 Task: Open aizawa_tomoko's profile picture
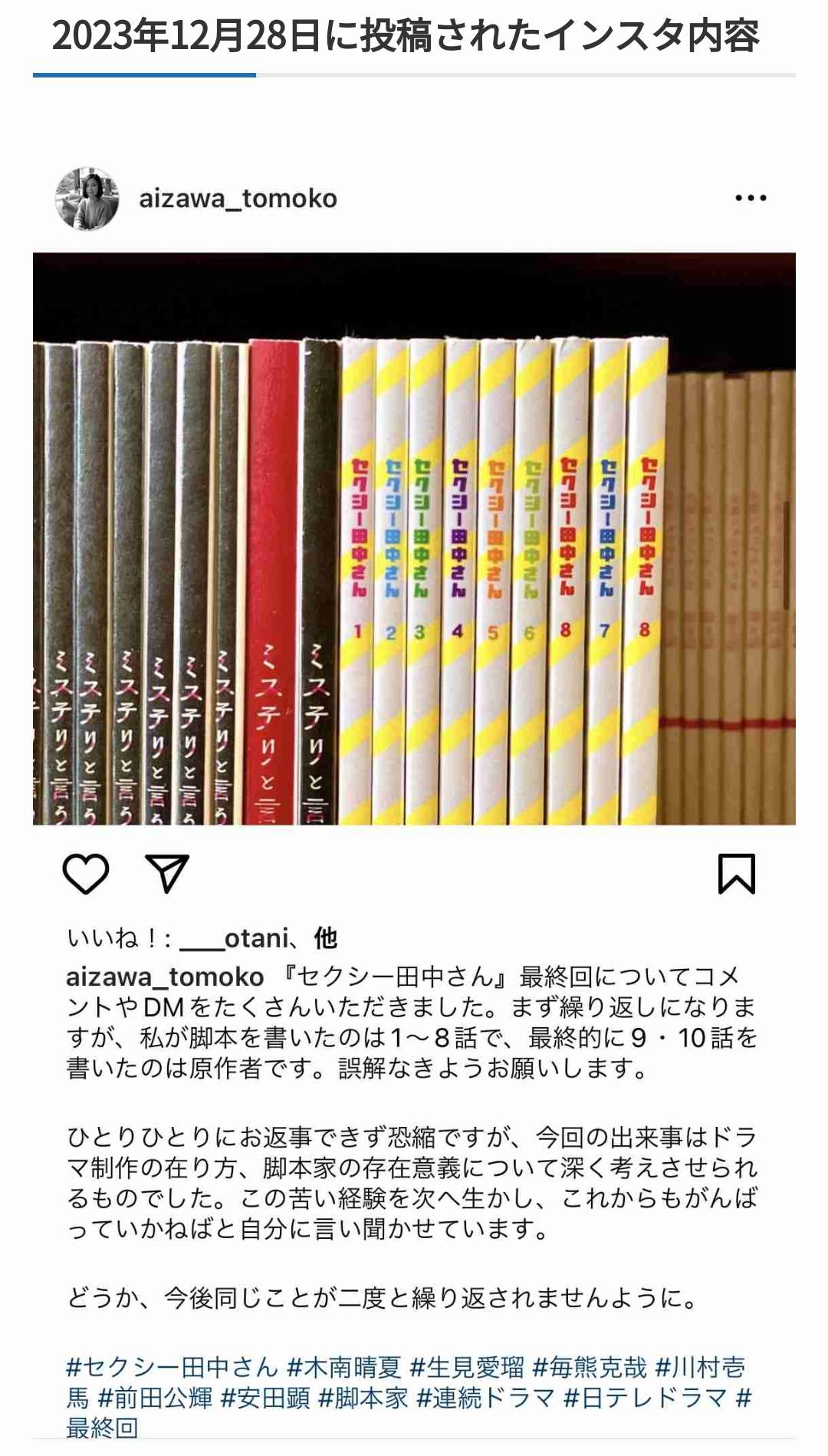[87, 199]
